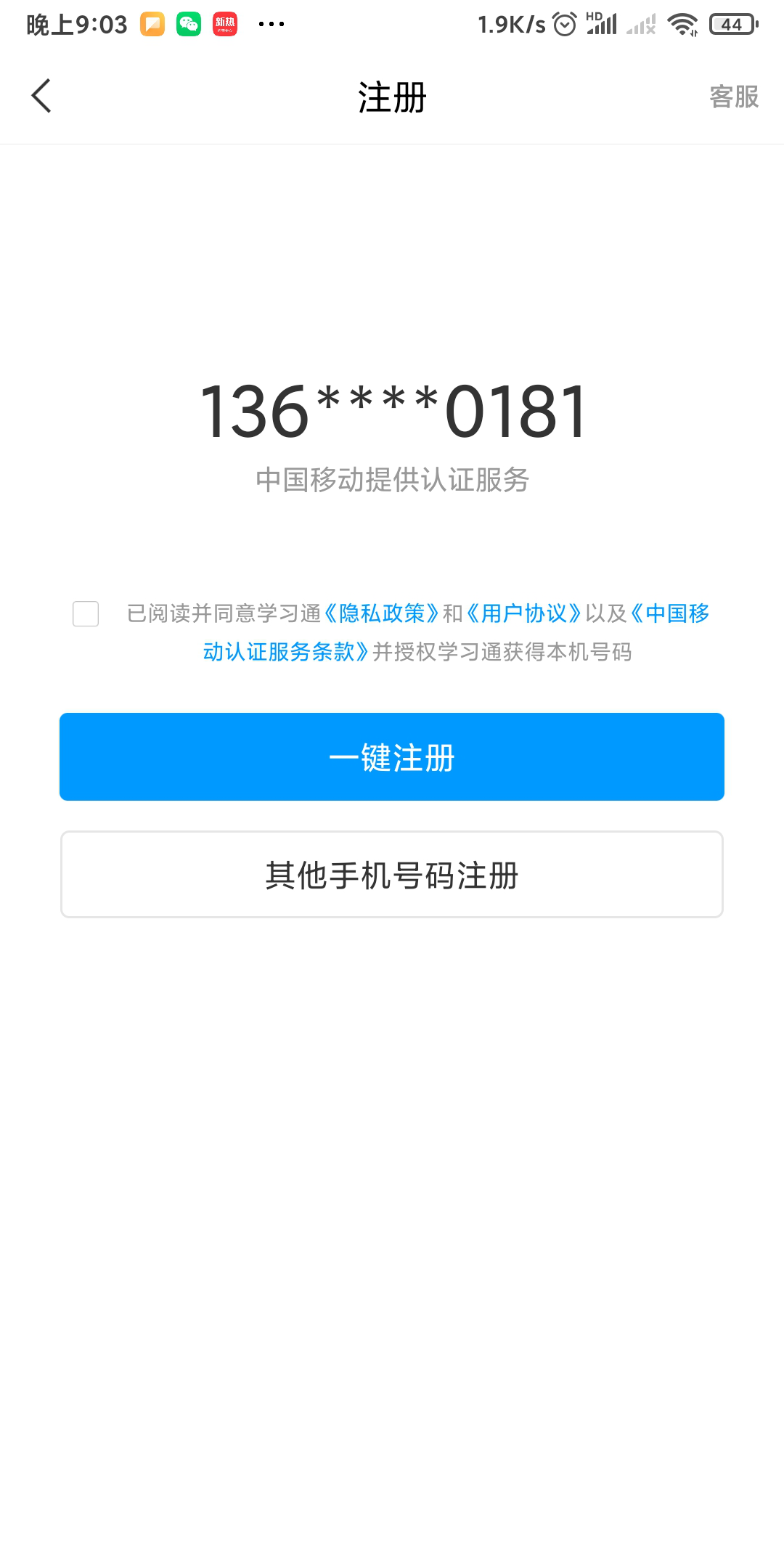This screenshot has height=1568, width=784.
Task: Open the 《用户协议》 link
Action: [x=523, y=613]
